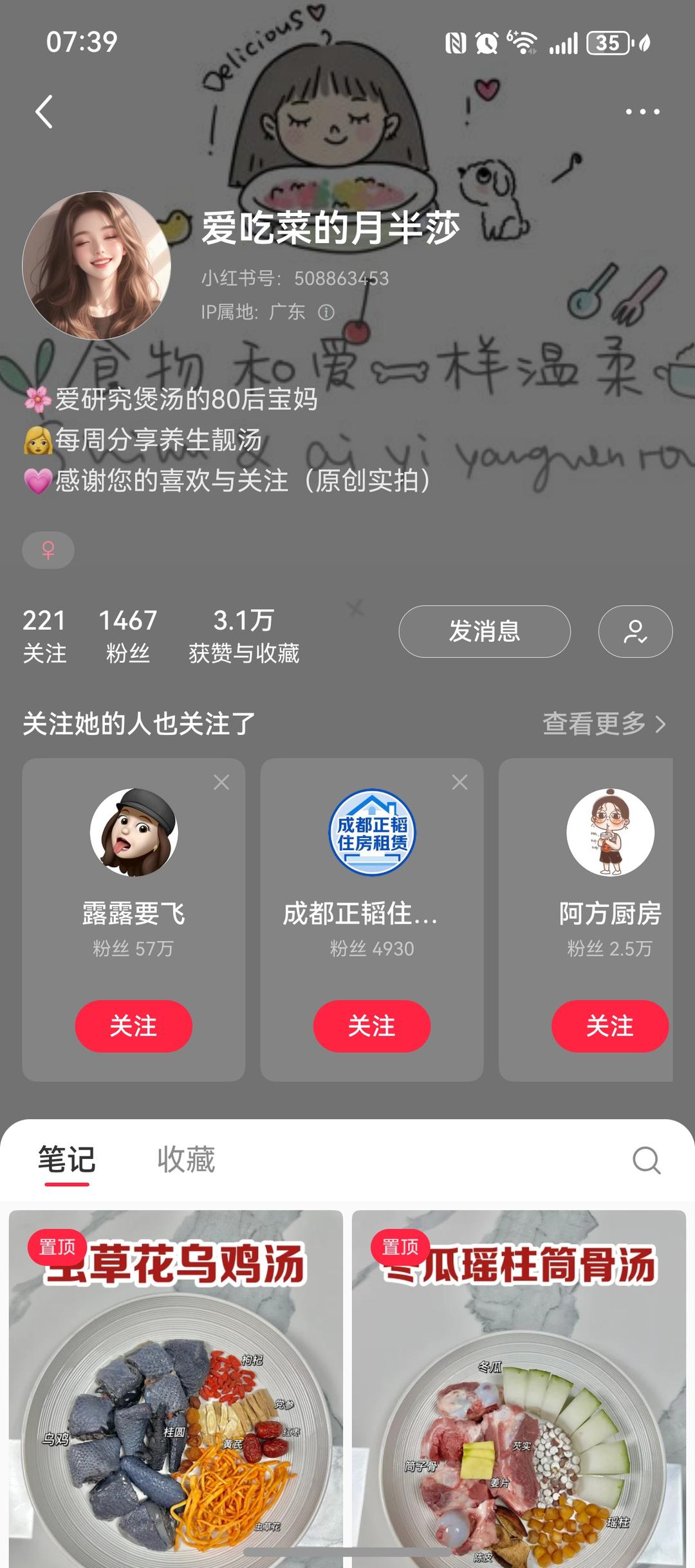This screenshot has height=1568, width=695.
Task: Open 阿方厨房's profile avatar
Action: tap(609, 832)
